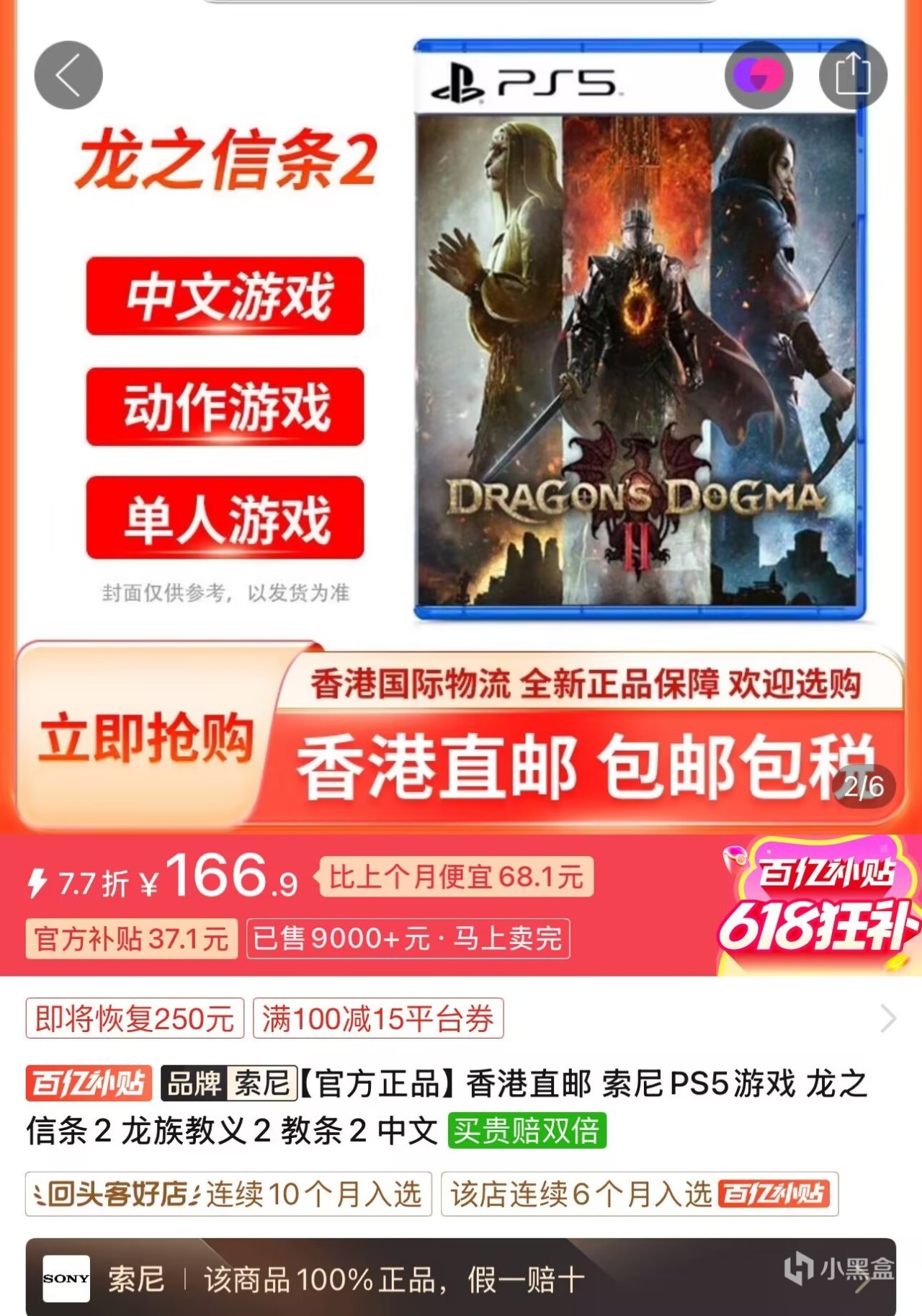Open 该店连续6个月入选 百亿补贴 badge
This screenshot has height=1316, width=922.
tap(639, 1194)
